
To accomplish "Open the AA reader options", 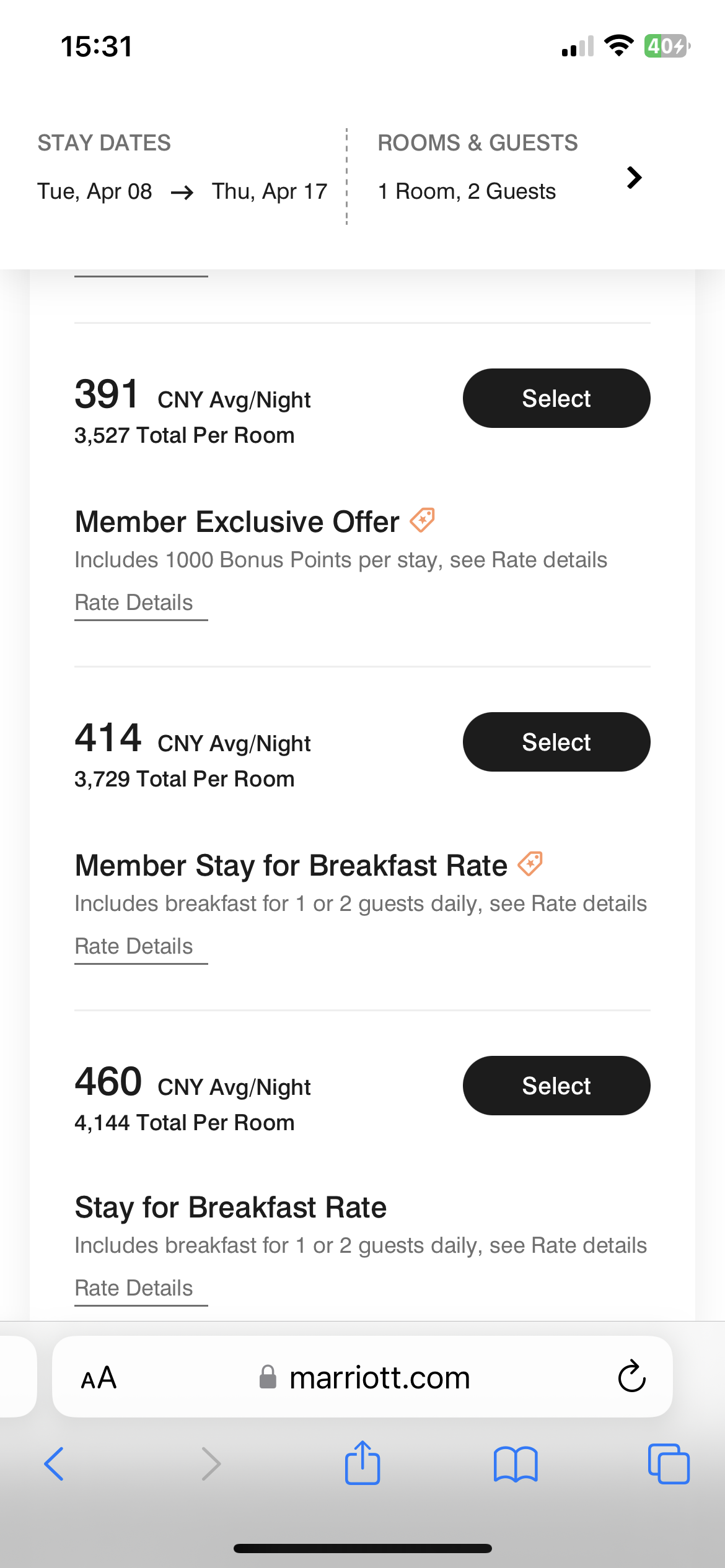I will (99, 1378).
